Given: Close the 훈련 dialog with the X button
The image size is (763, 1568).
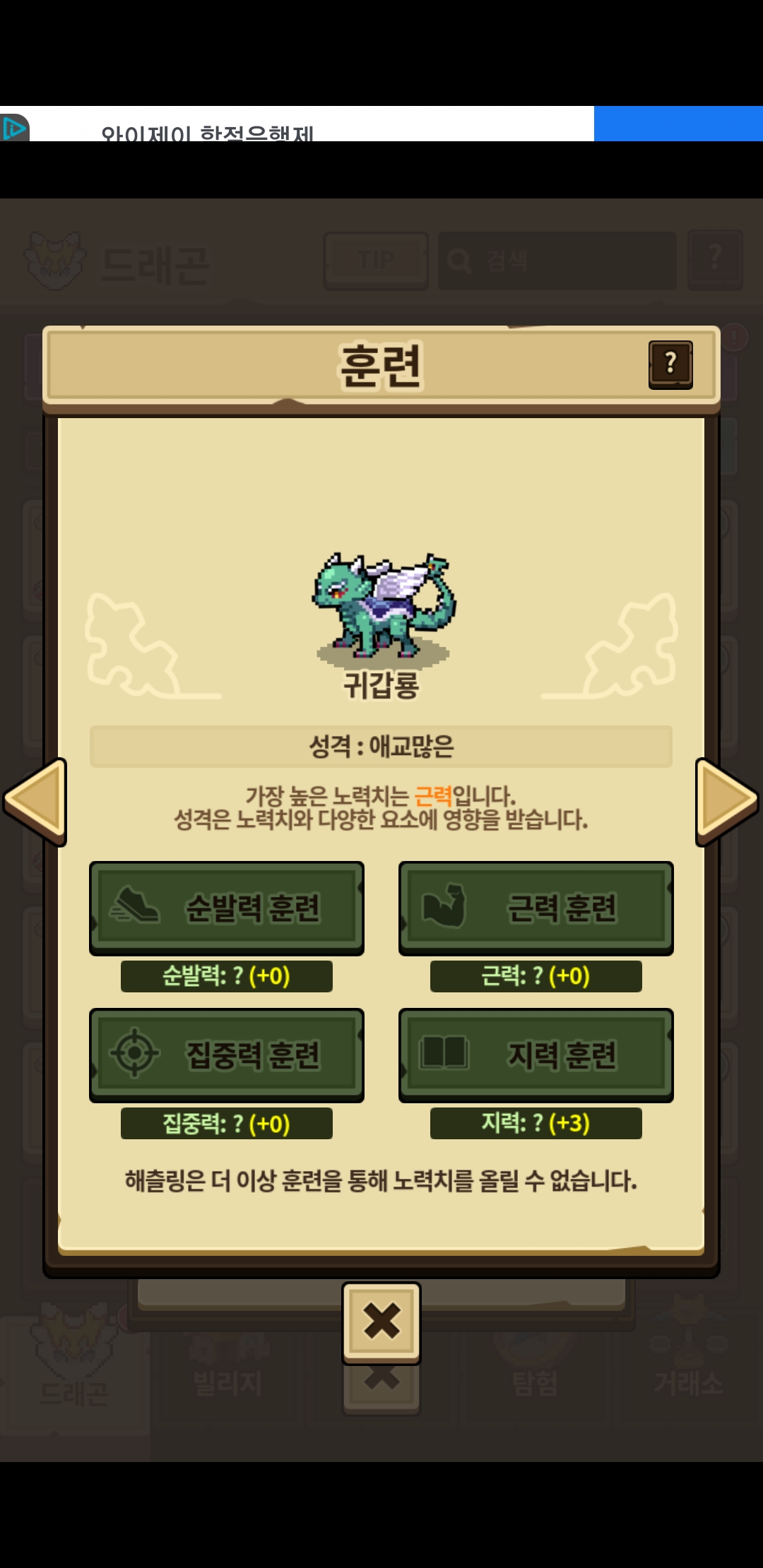Looking at the screenshot, I should point(381,1321).
